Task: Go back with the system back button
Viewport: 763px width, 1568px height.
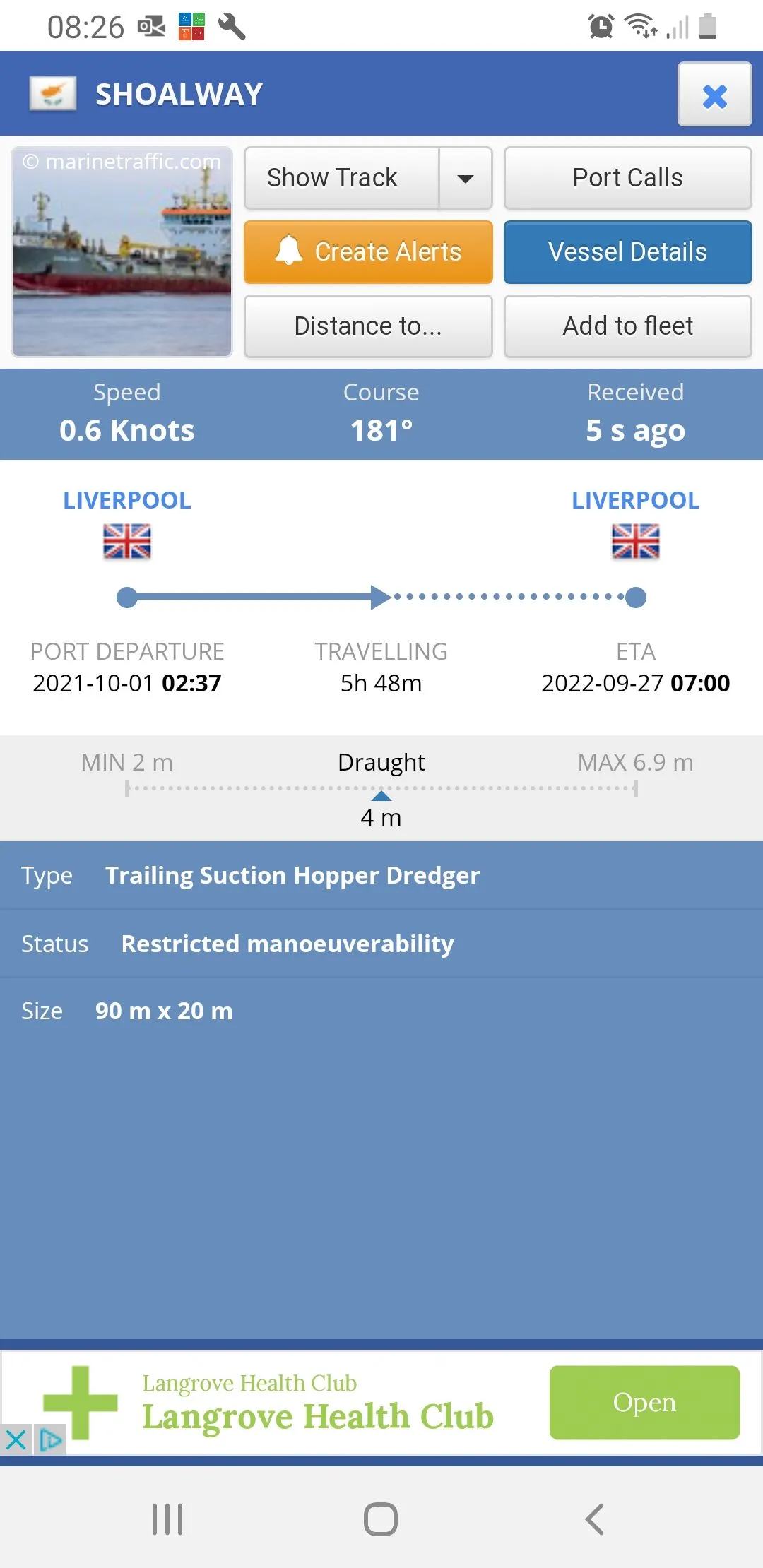Action: pos(594,1519)
